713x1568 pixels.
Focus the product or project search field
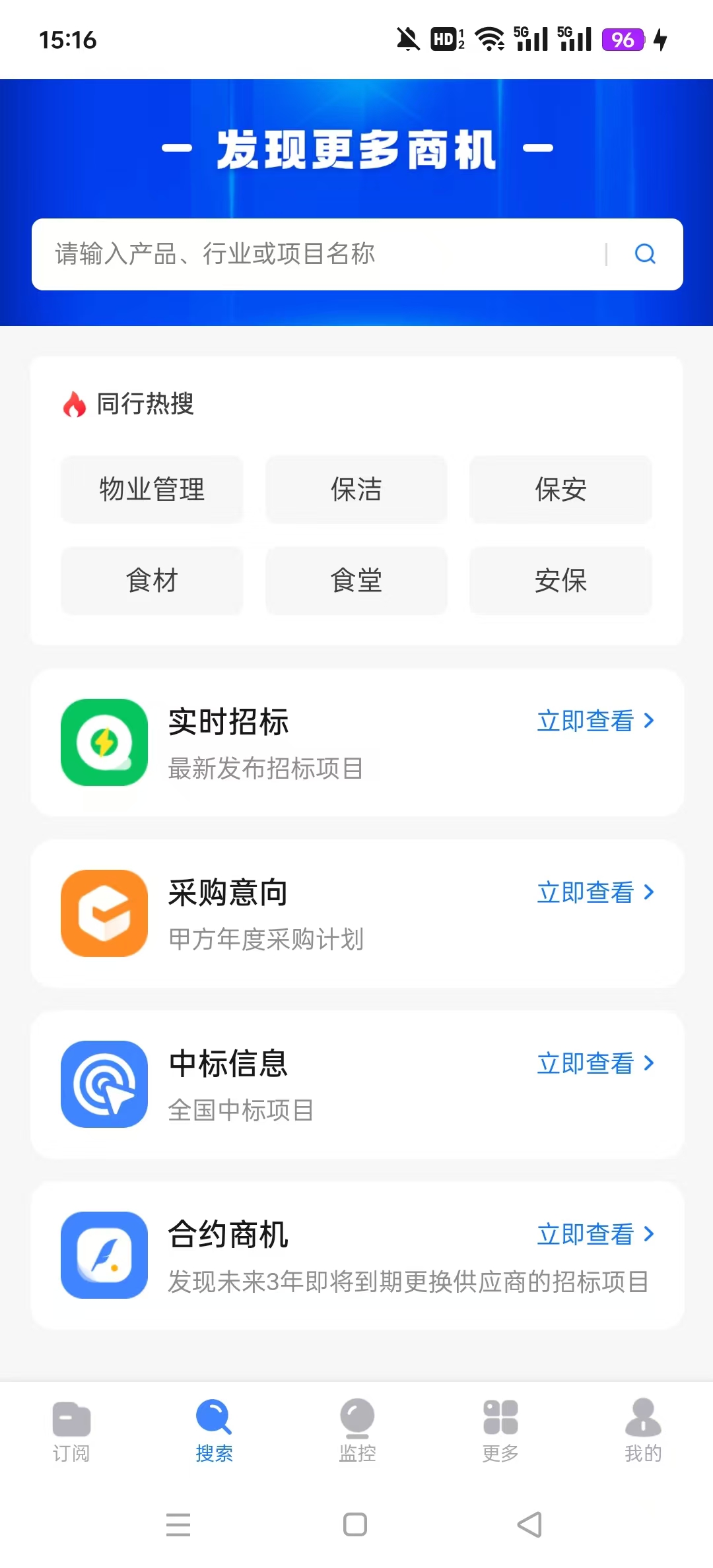point(317,254)
